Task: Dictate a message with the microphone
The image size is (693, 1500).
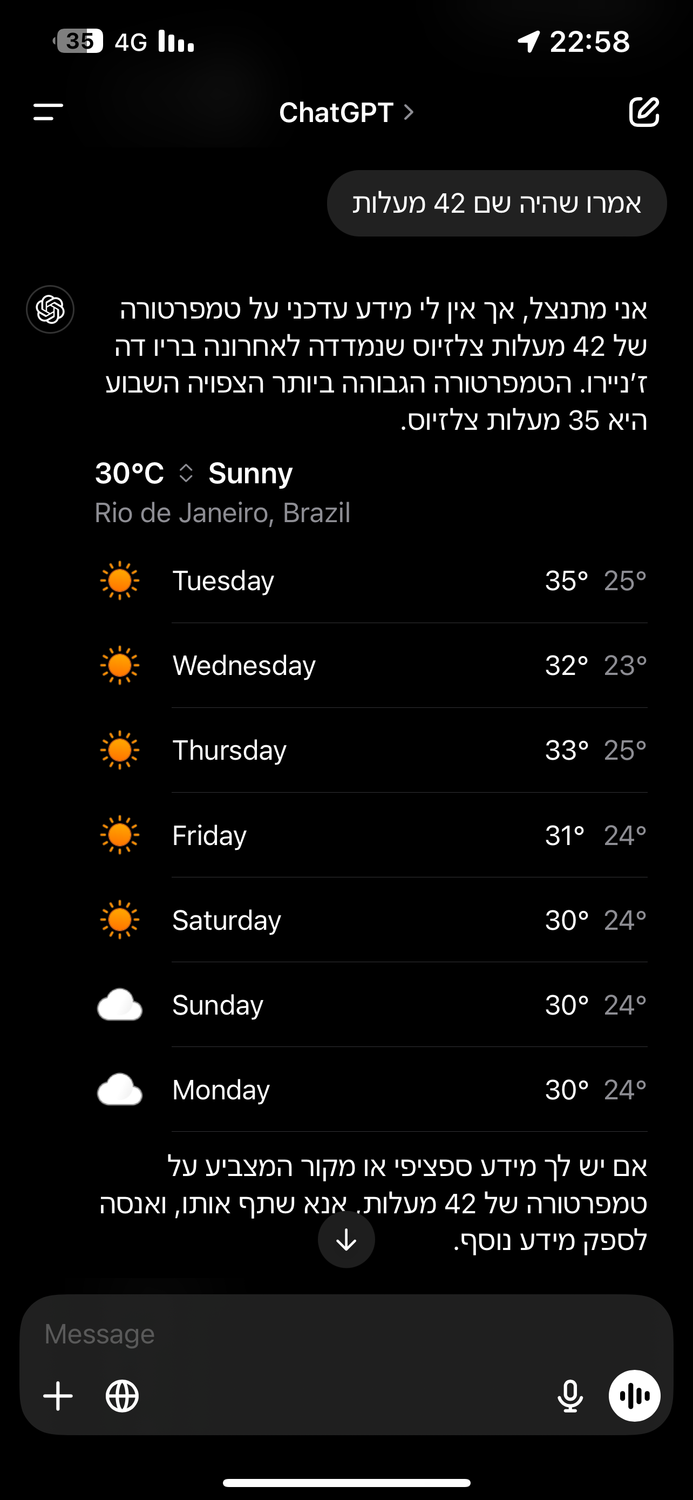Action: [570, 1395]
